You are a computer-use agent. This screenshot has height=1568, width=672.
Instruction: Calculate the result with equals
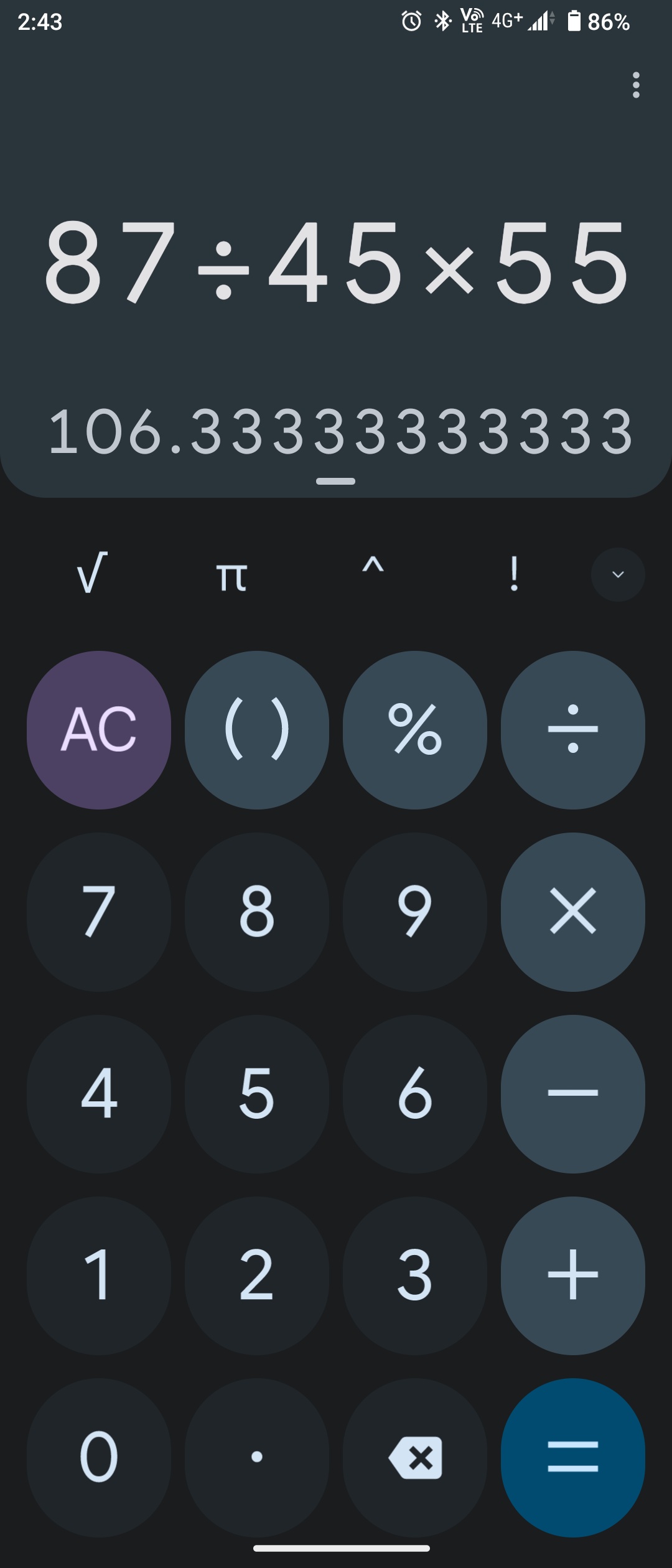click(572, 1457)
